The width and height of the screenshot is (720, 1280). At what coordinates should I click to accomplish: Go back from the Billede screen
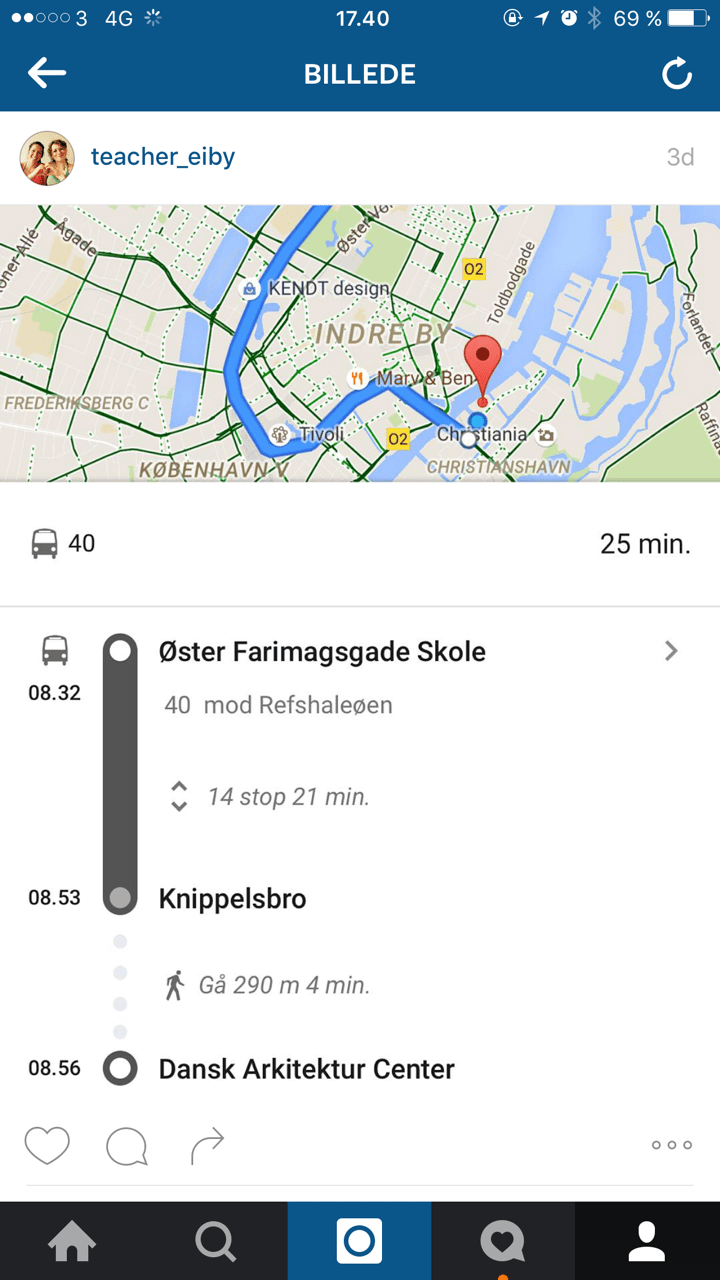47,74
